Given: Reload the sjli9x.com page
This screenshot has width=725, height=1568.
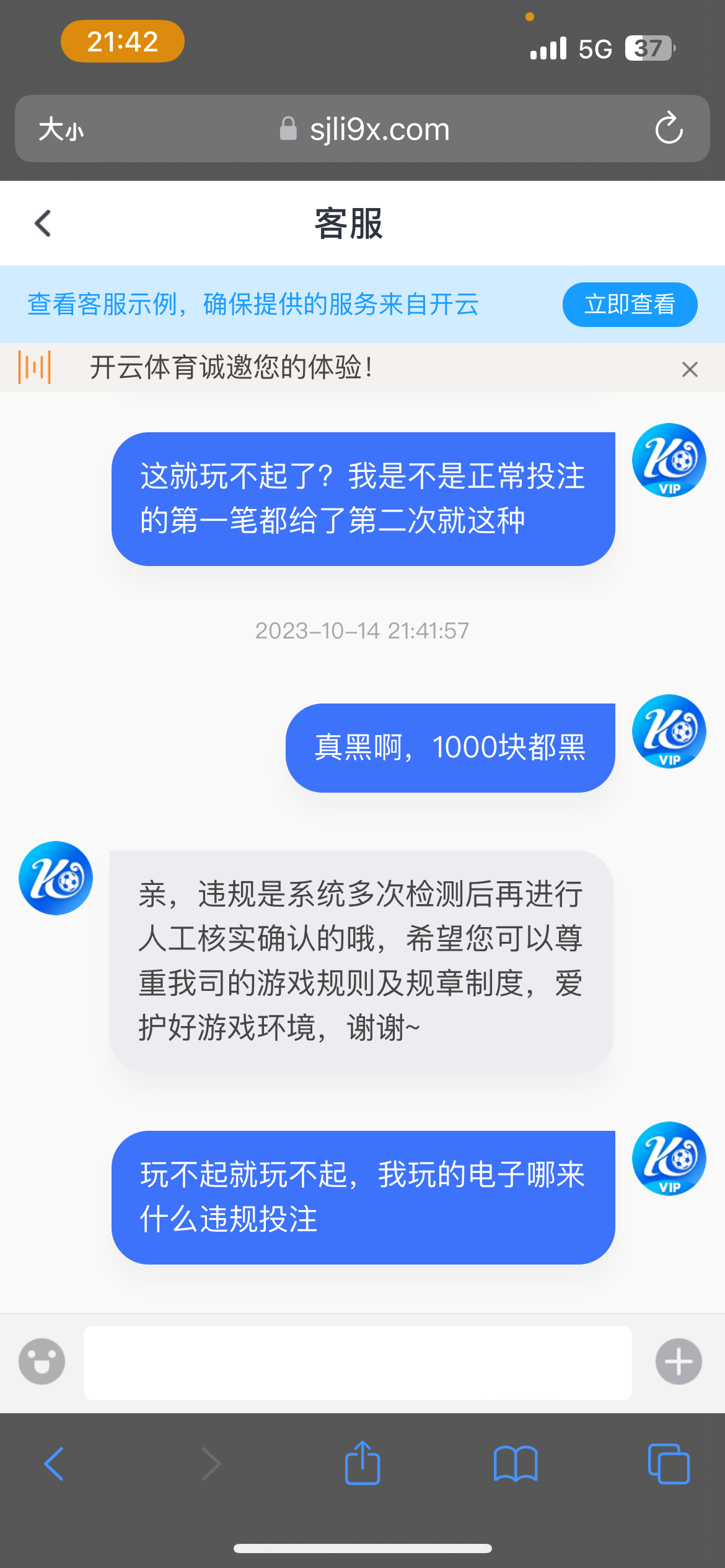Looking at the screenshot, I should (669, 129).
